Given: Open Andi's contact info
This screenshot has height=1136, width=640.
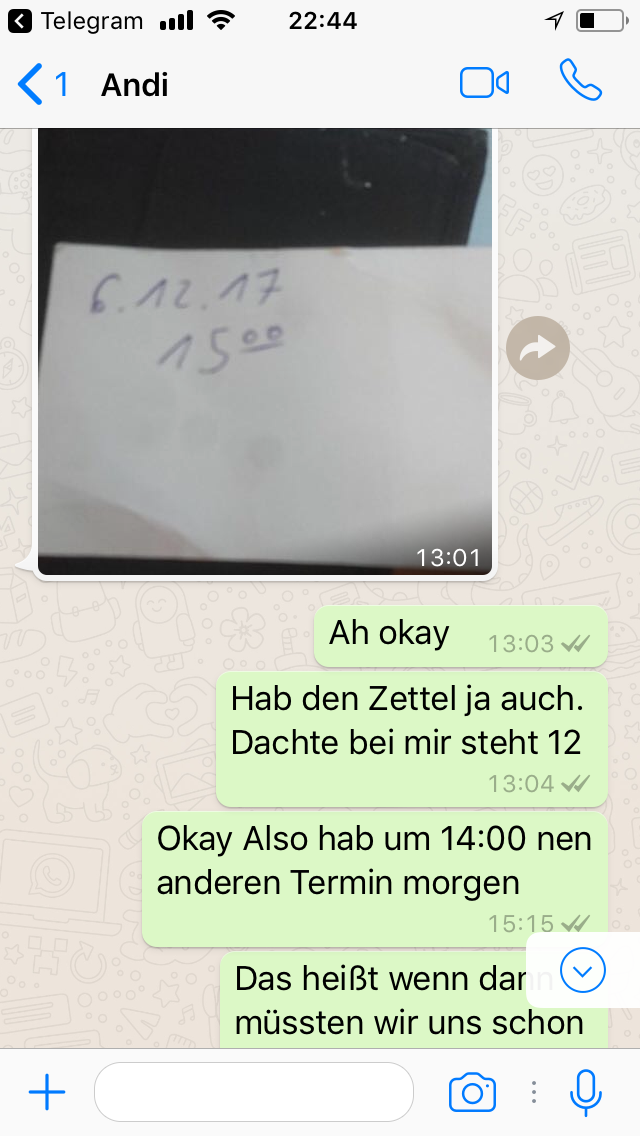Looking at the screenshot, I should pyautogui.click(x=135, y=85).
